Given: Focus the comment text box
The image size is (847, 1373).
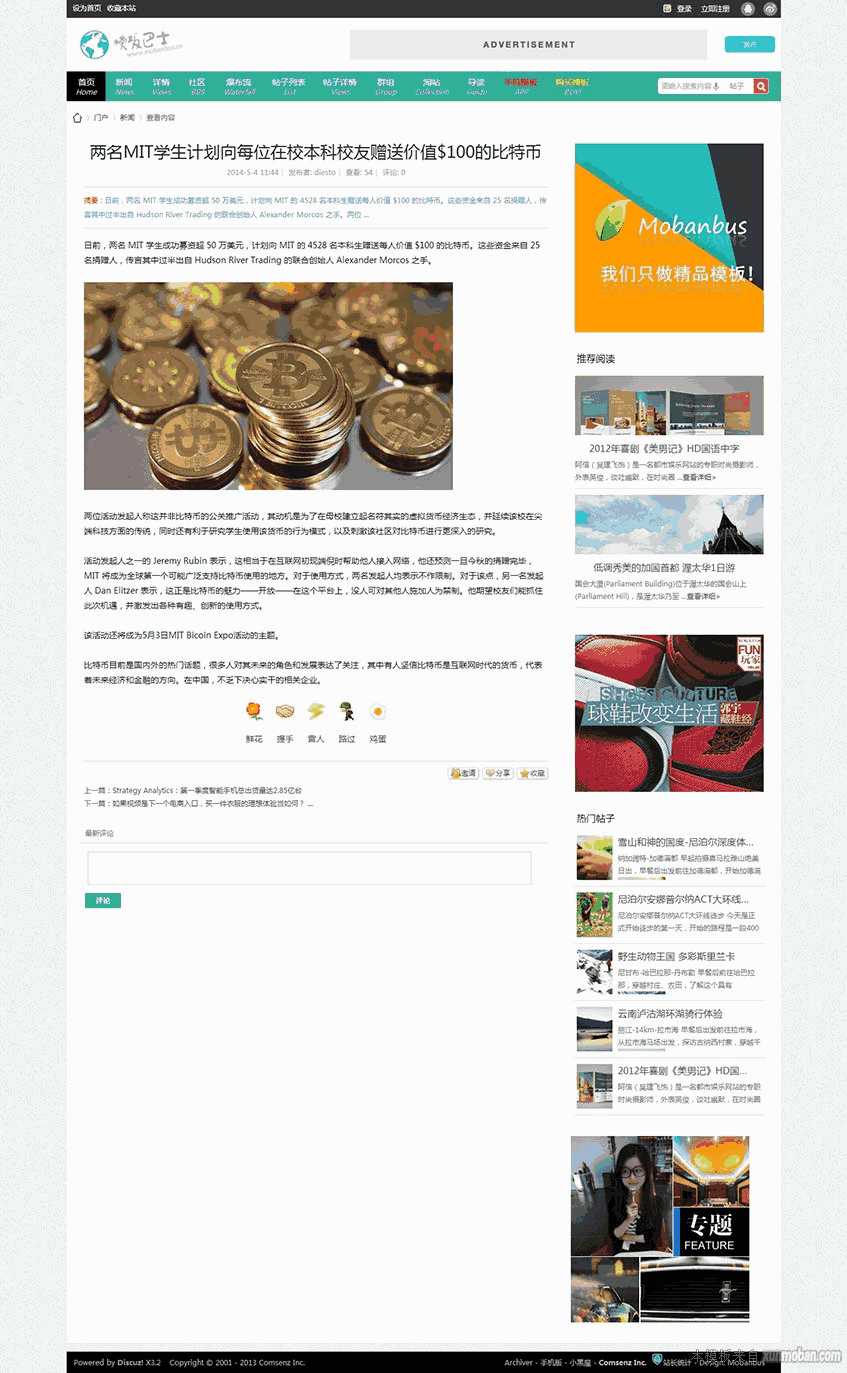Looking at the screenshot, I should click(x=309, y=868).
